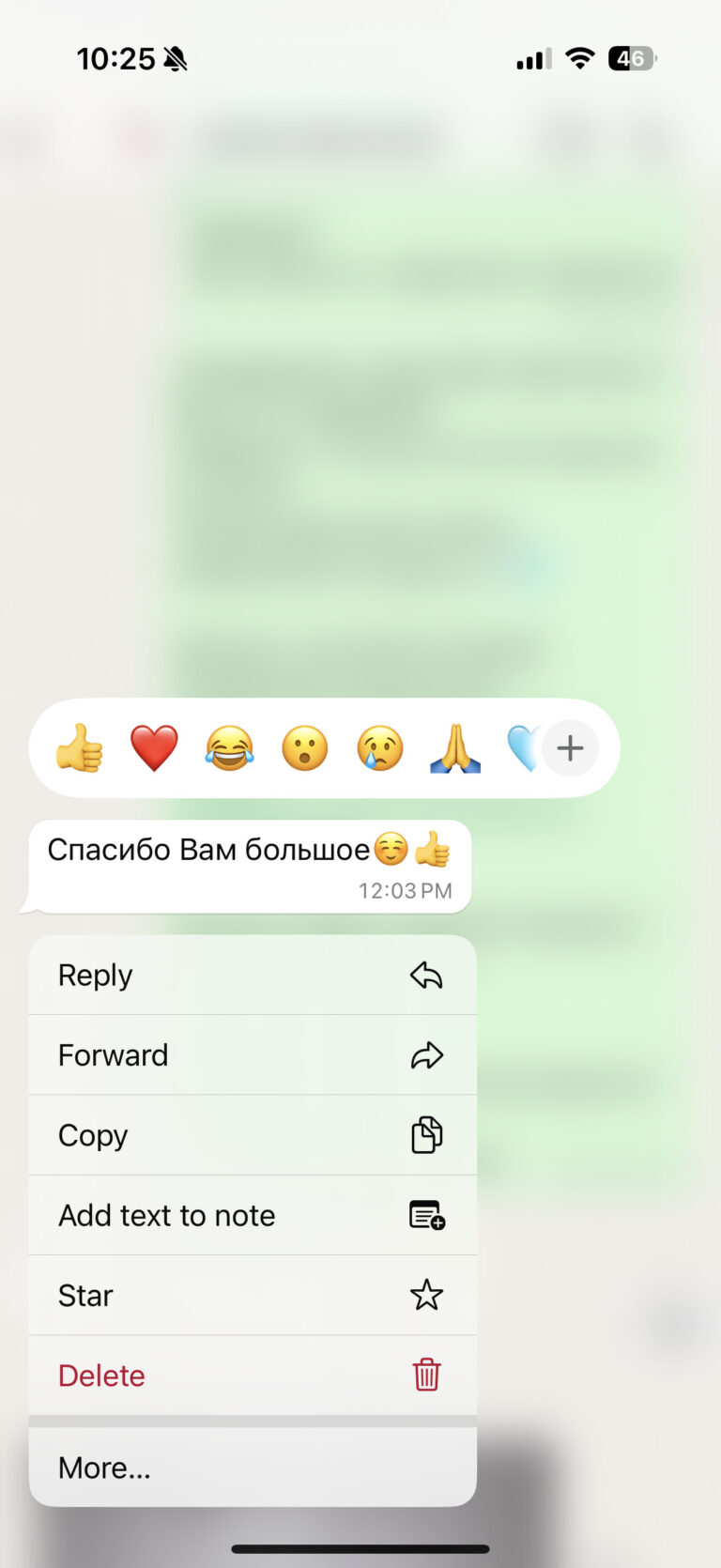React with the crying face emoji
Viewport: 721px width, 1568px height.
point(380,748)
